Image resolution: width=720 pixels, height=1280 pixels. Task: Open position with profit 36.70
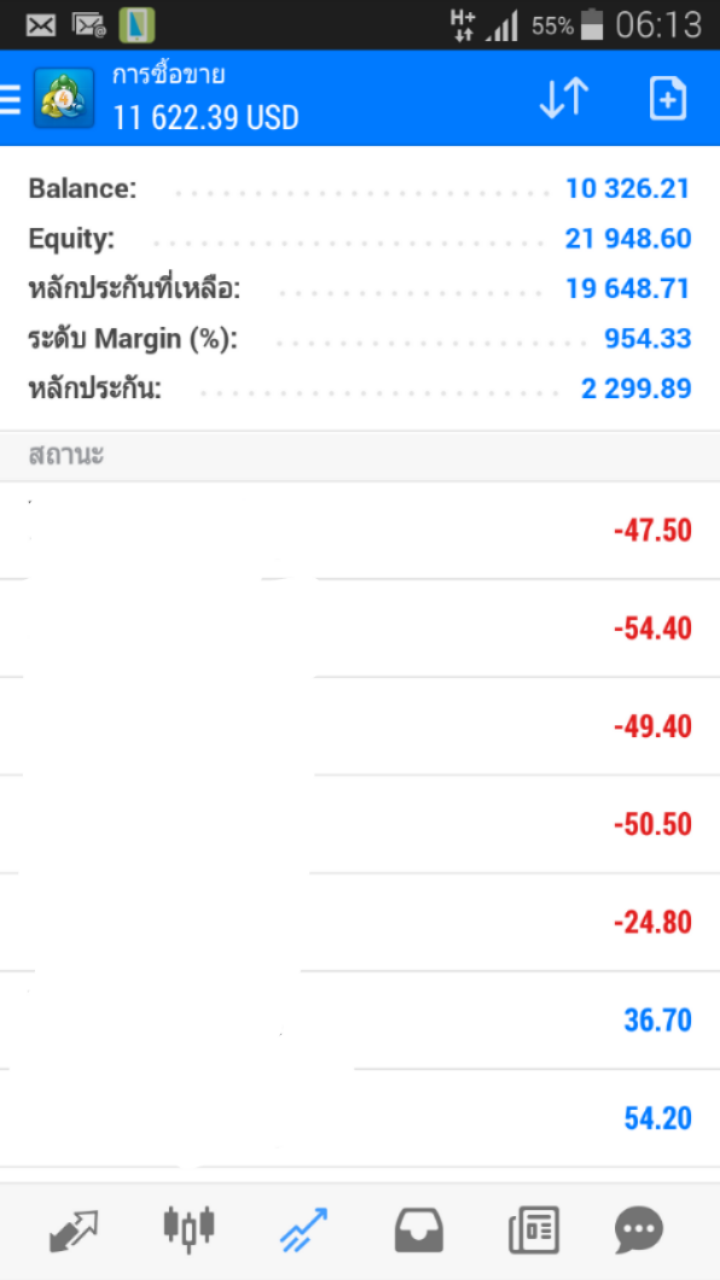click(x=360, y=1020)
